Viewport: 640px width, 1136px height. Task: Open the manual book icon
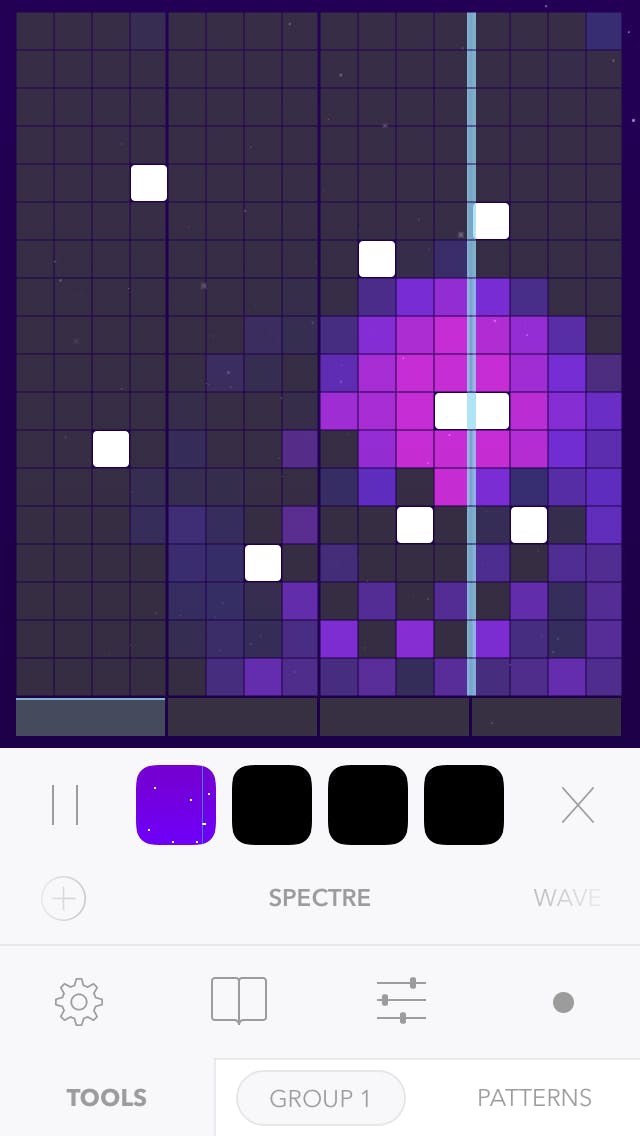tap(239, 1001)
